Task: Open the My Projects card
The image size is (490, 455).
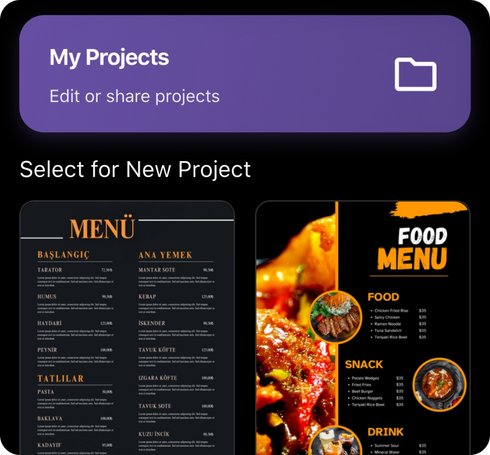Action: coord(245,74)
